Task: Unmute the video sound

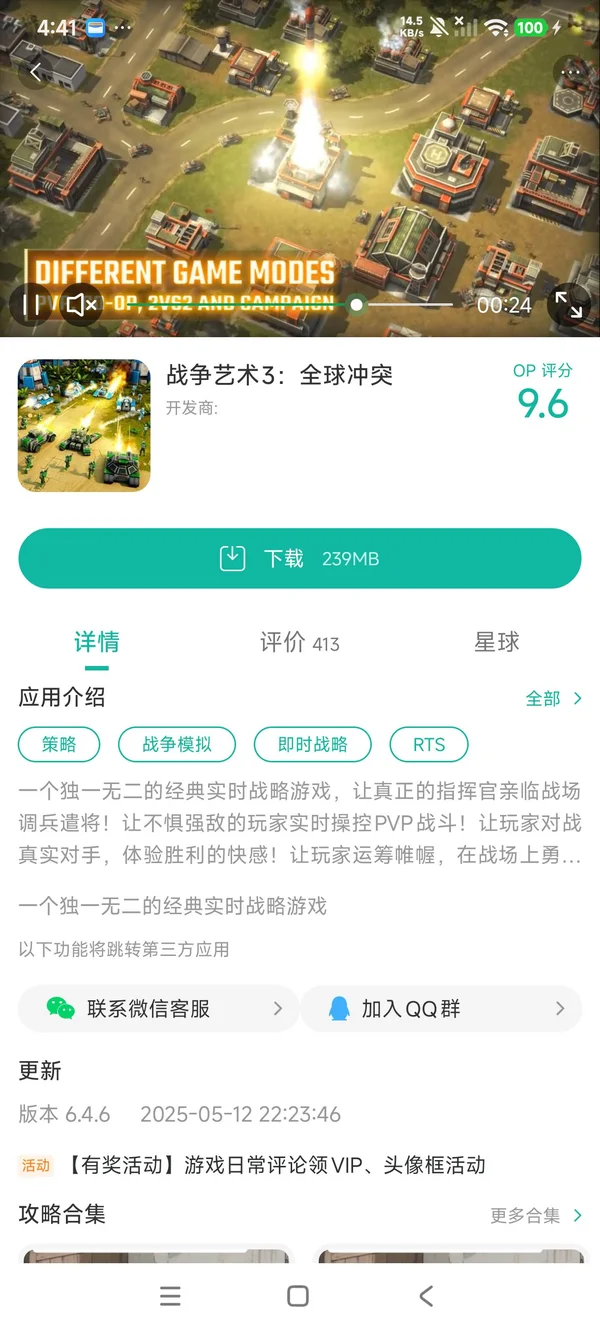Action: tap(80, 304)
